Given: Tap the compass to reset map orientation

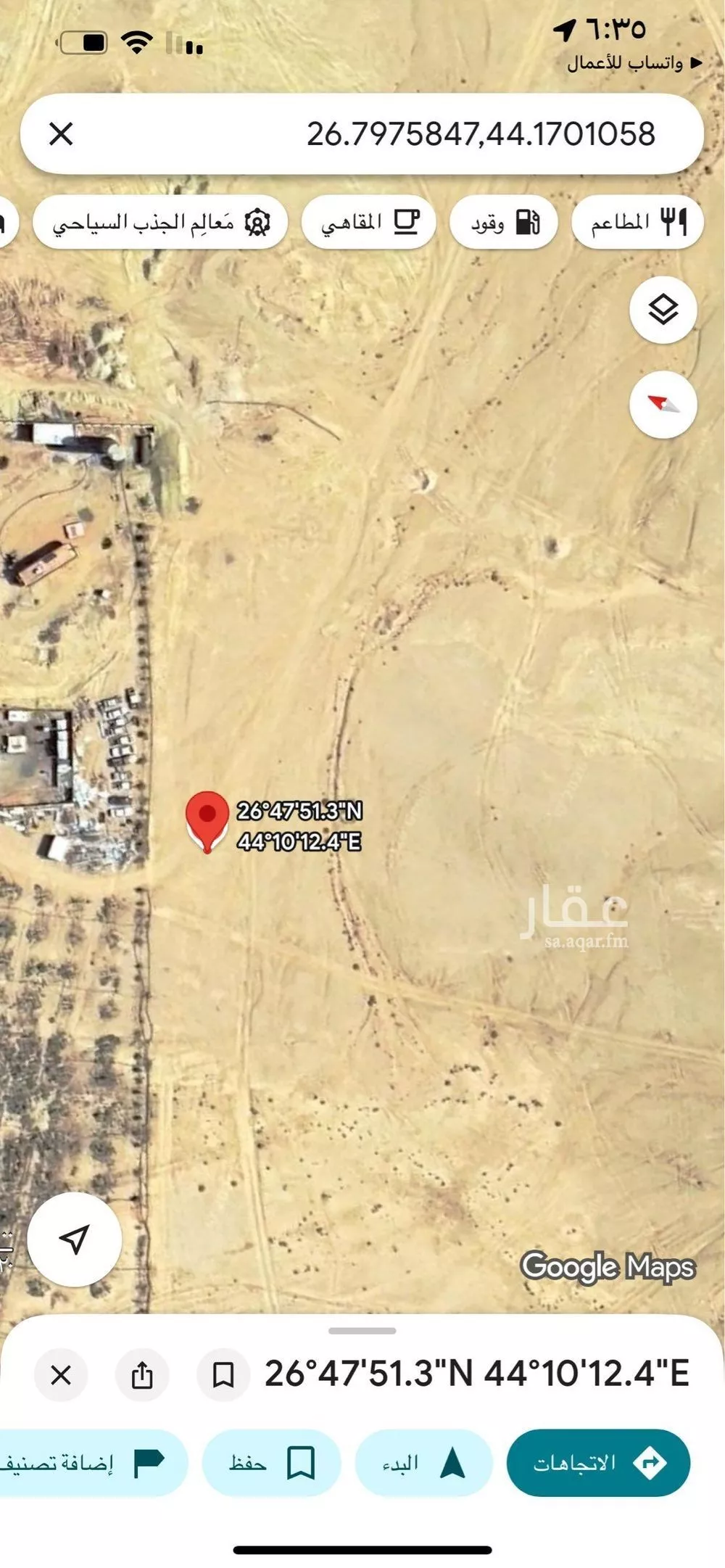Looking at the screenshot, I should pyautogui.click(x=662, y=404).
